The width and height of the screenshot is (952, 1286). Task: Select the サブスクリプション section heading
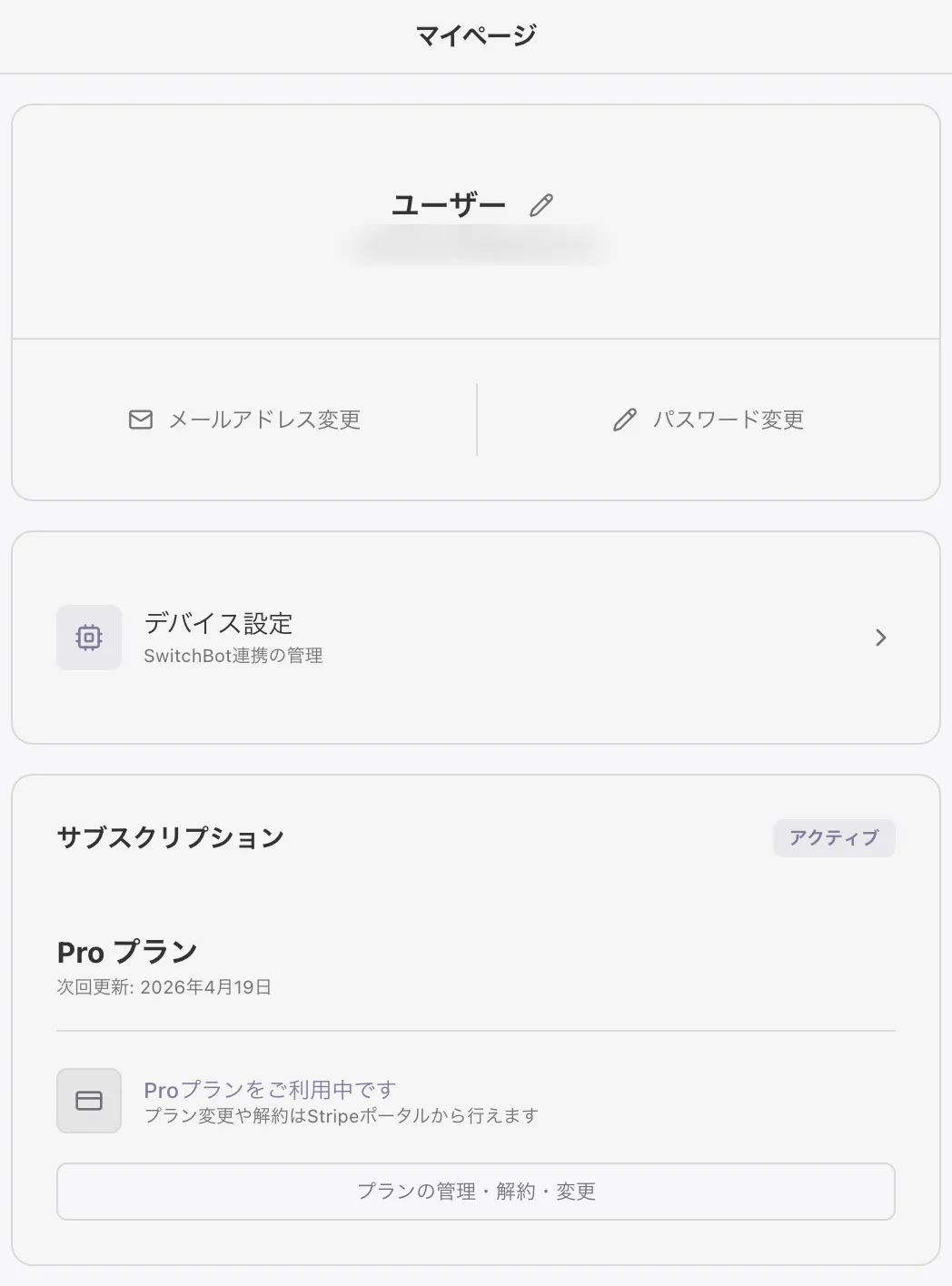point(169,838)
